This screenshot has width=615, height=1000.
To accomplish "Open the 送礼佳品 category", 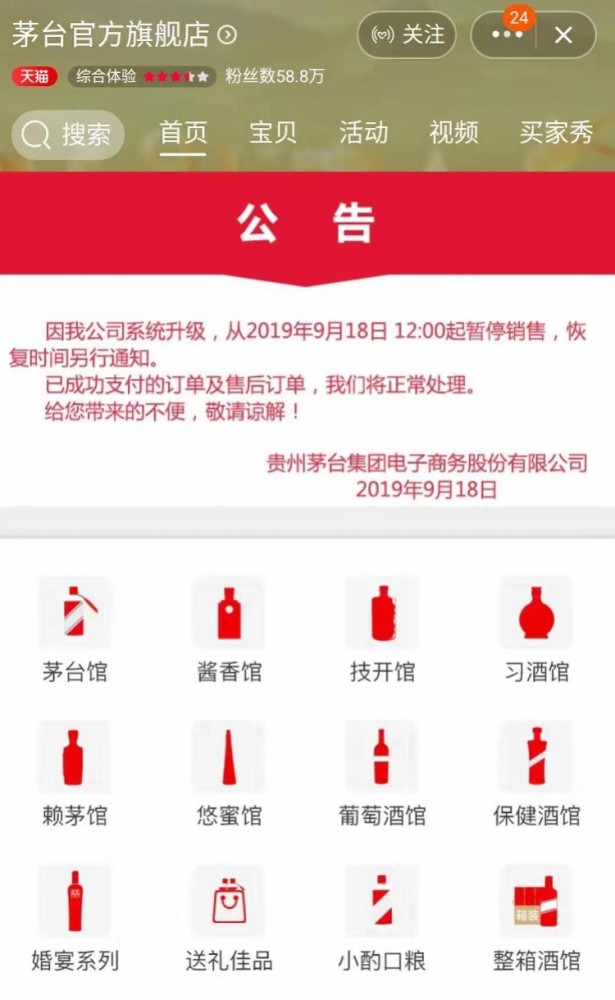I will coord(229,919).
